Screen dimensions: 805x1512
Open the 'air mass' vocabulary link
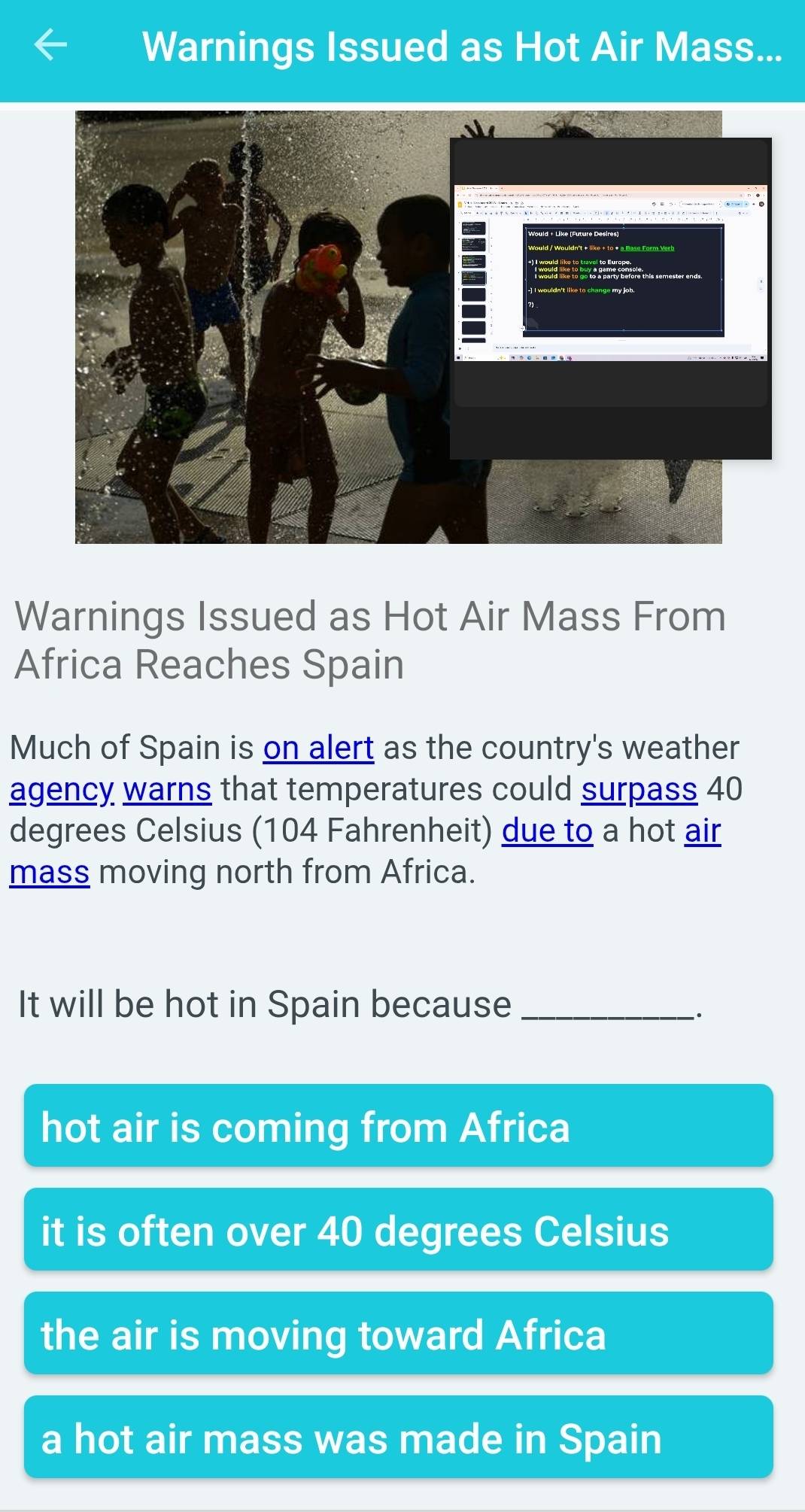(702, 831)
